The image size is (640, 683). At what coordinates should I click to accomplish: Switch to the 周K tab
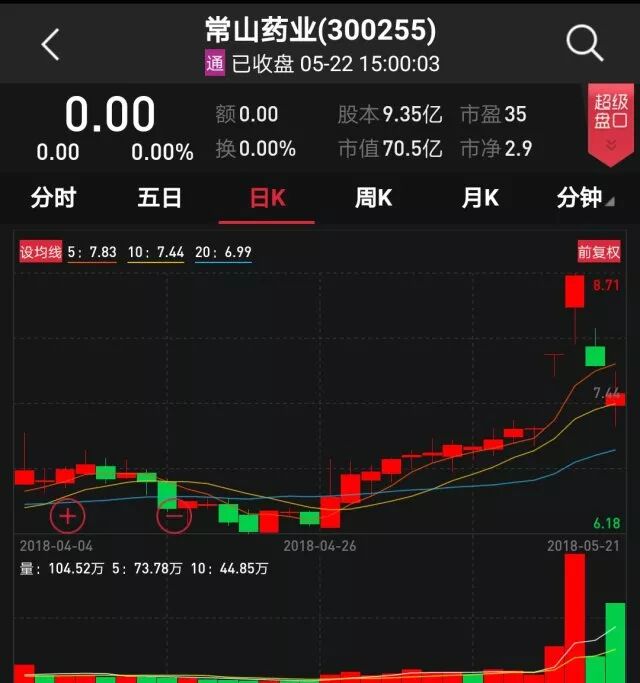[373, 198]
